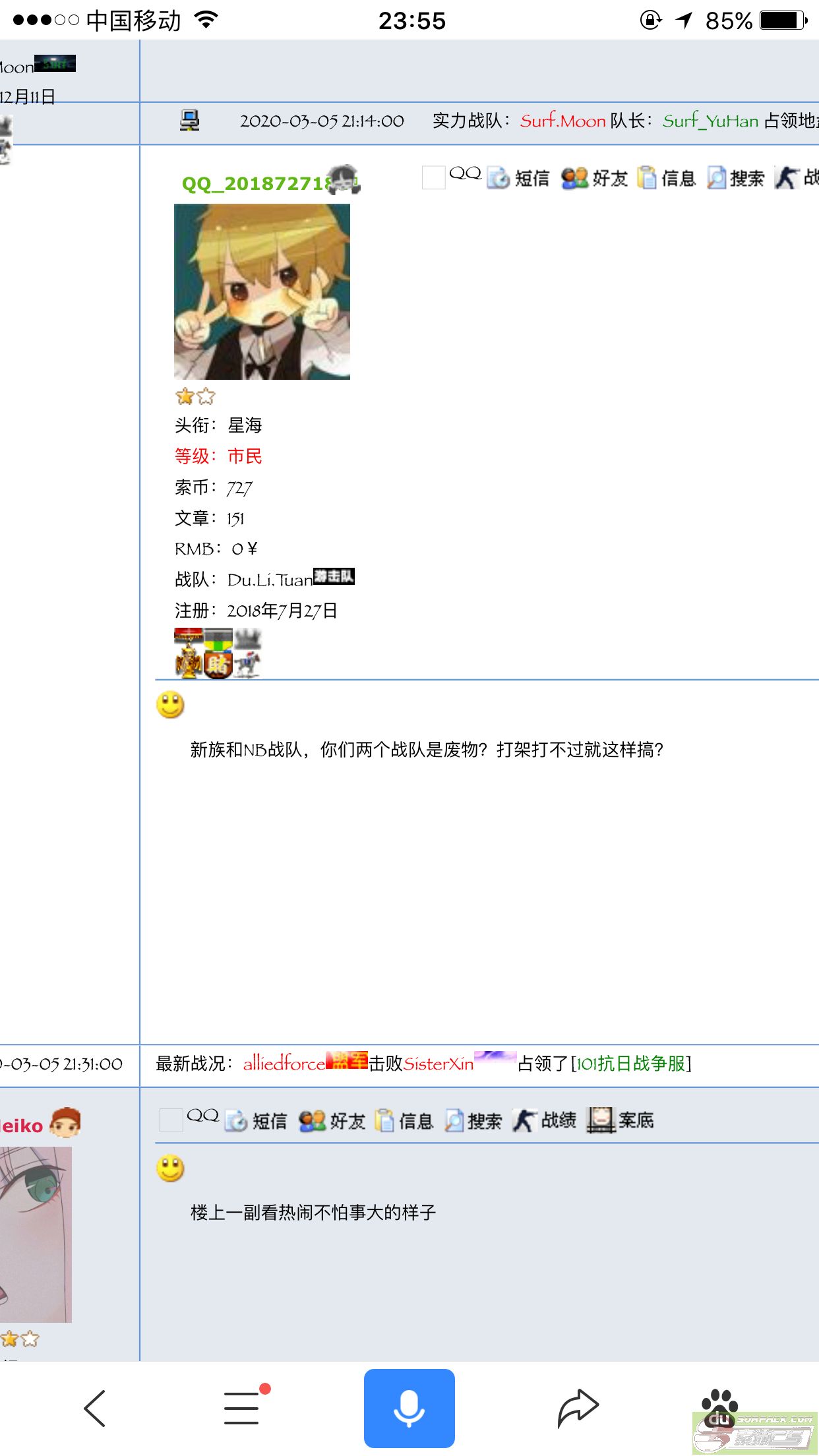Open alliedforce link in latest battle news
This screenshot has width=819, height=1456.
coord(284,1064)
